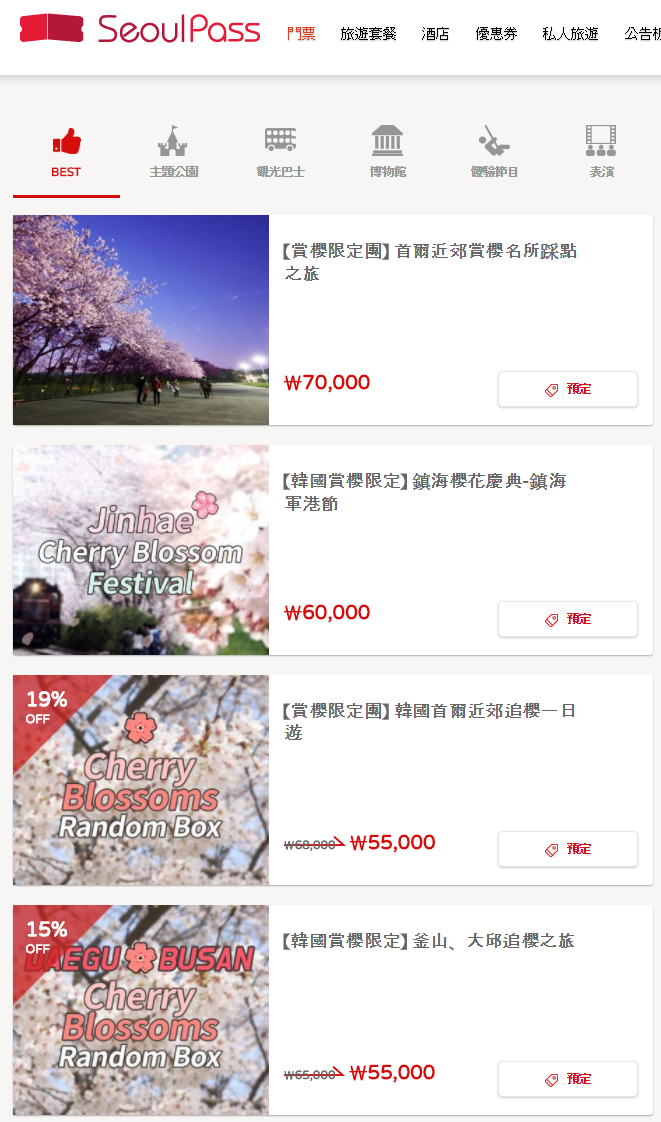Tap 預定 for 釜山、大邱追櫻之旅

coord(567,1079)
